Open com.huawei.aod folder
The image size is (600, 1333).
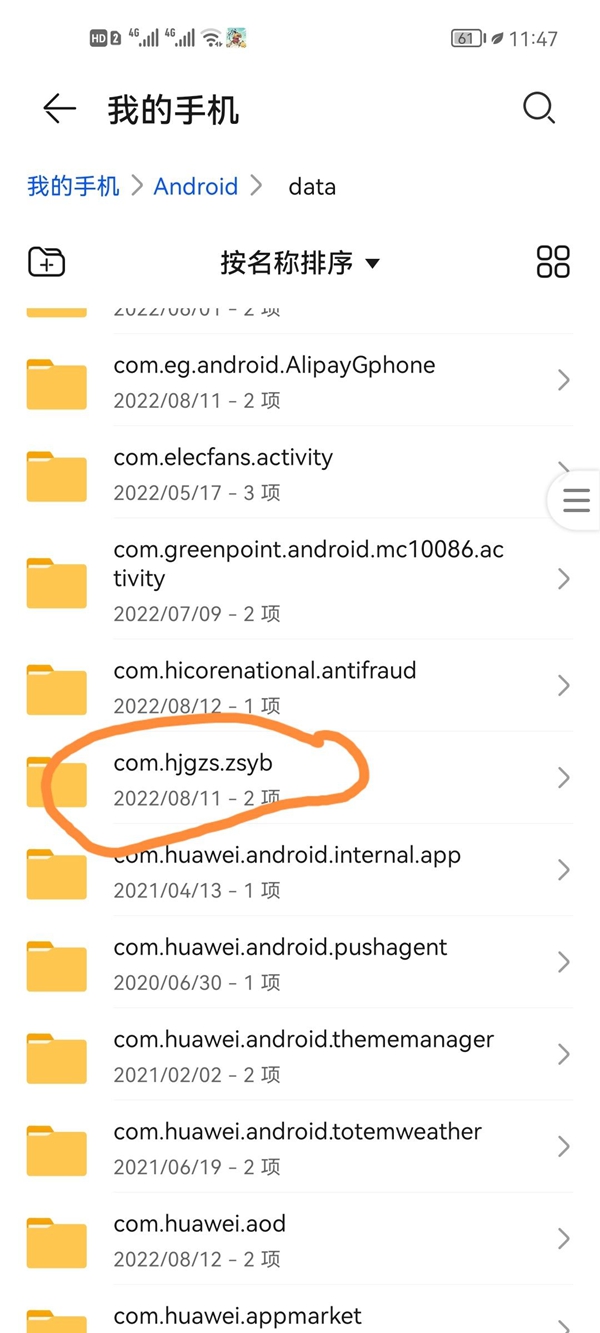tap(300, 1238)
